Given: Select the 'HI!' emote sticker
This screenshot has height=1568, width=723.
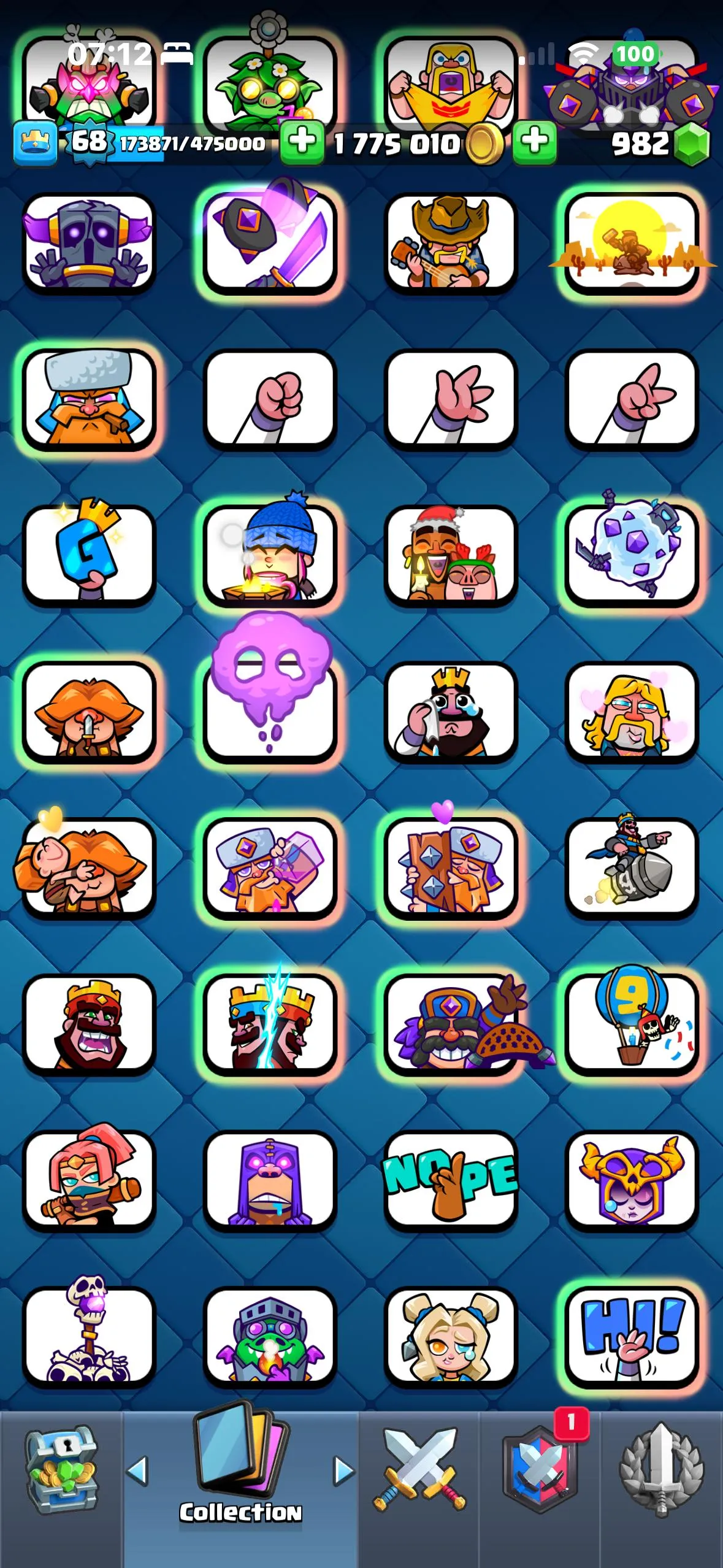Looking at the screenshot, I should 632,1335.
